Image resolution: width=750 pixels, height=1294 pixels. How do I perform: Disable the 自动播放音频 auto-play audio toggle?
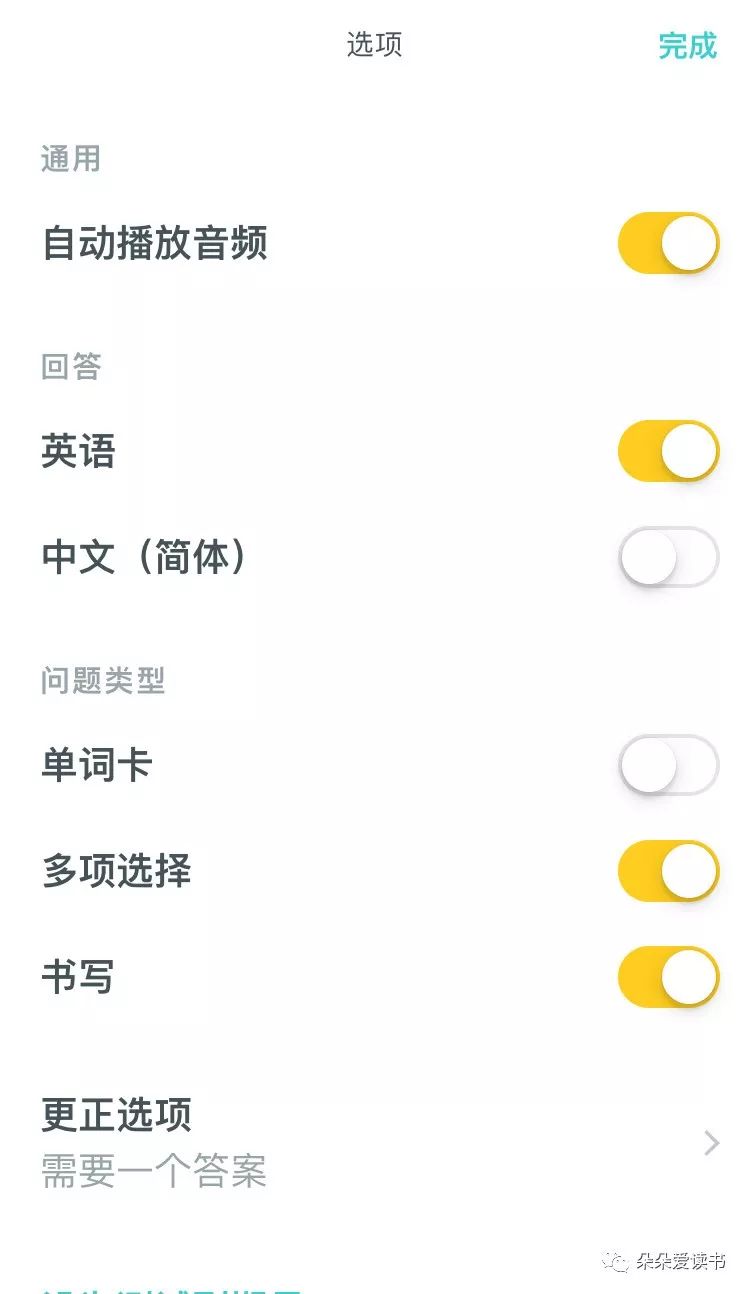click(x=666, y=241)
